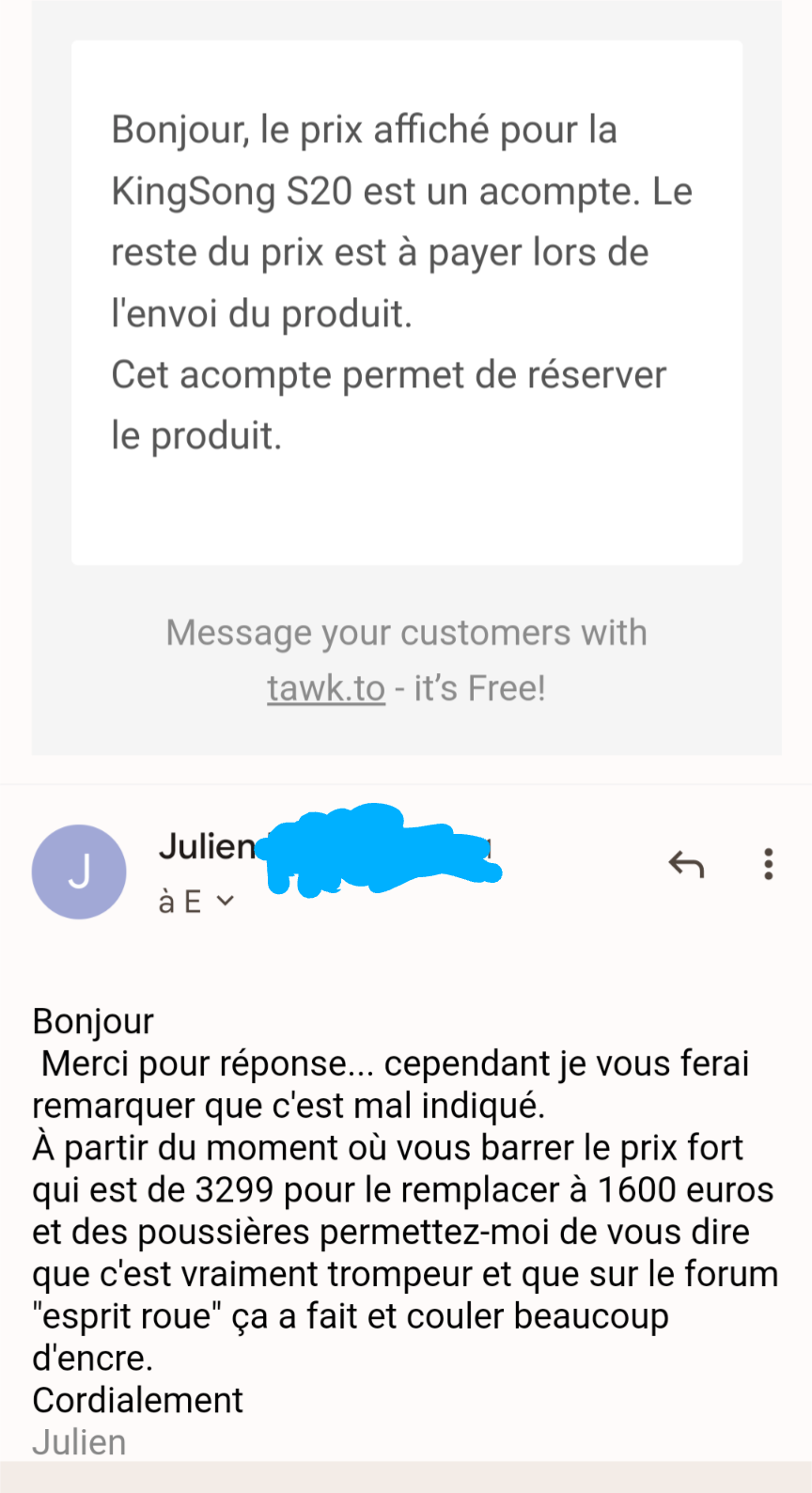Reply to Julien's email
Screen dimensions: 812x1493
point(686,863)
